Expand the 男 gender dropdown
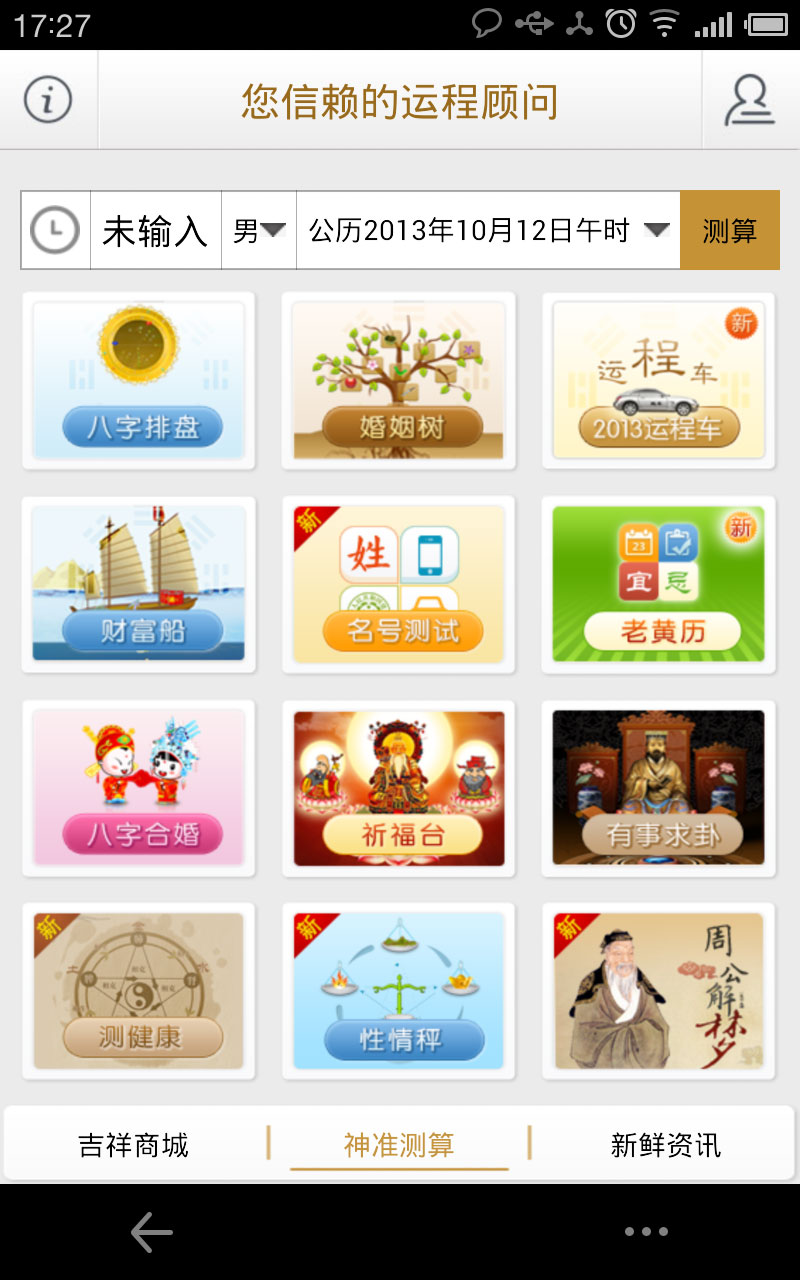Viewport: 800px width, 1280px height. coord(259,231)
